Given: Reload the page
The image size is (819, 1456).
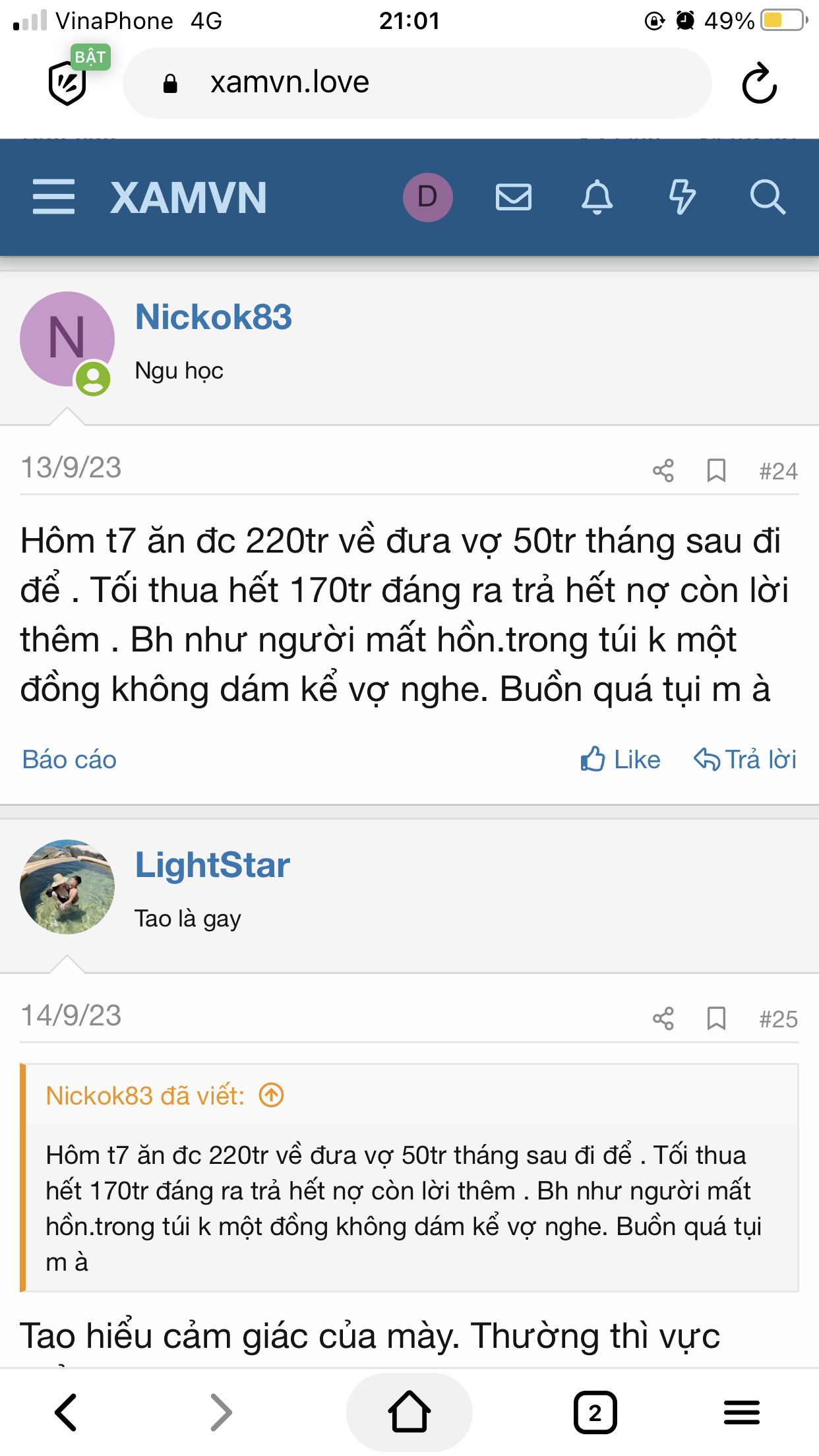Looking at the screenshot, I should click(759, 83).
